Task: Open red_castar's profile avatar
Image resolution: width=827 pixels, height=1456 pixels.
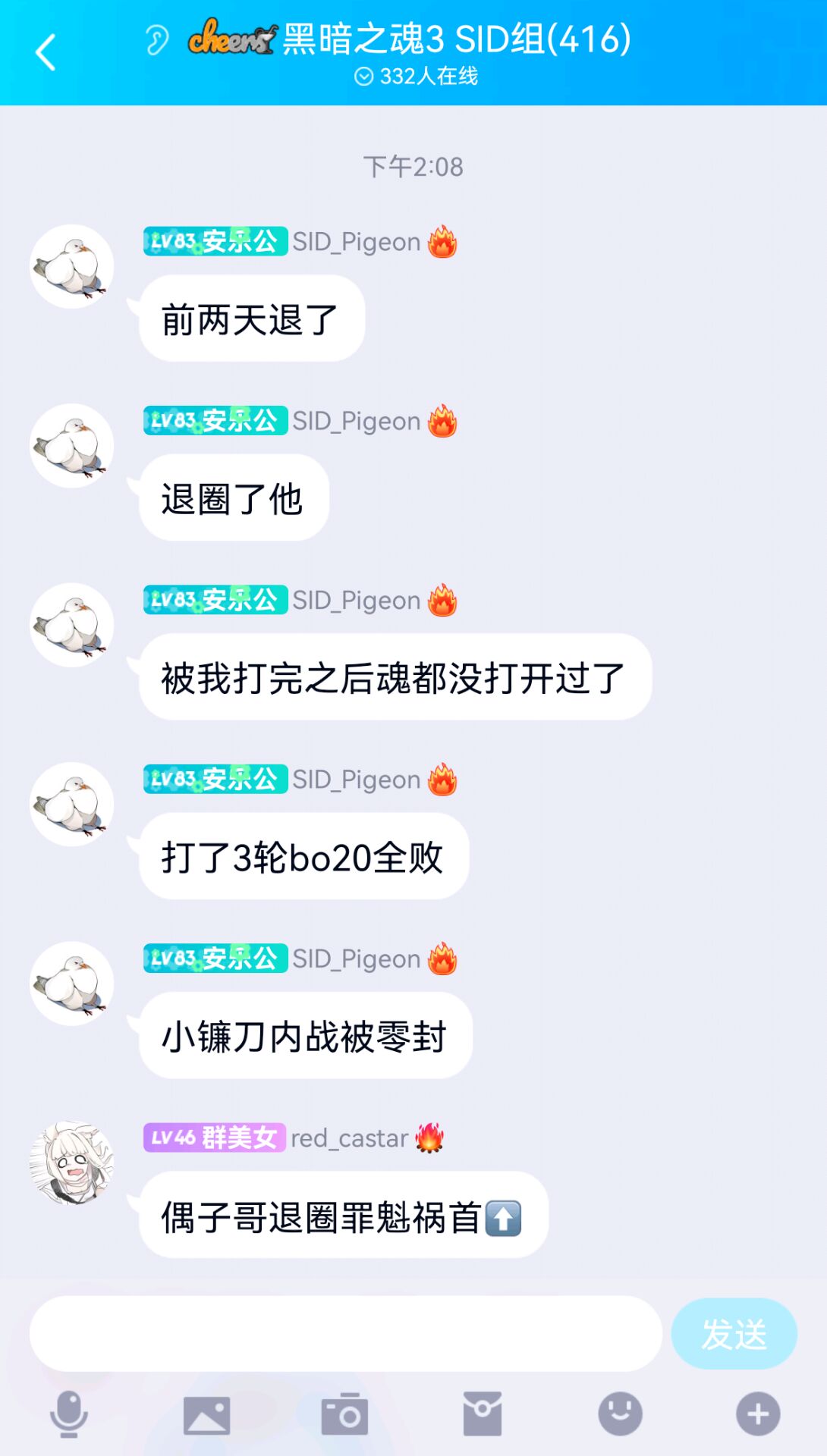Action: tap(71, 1163)
